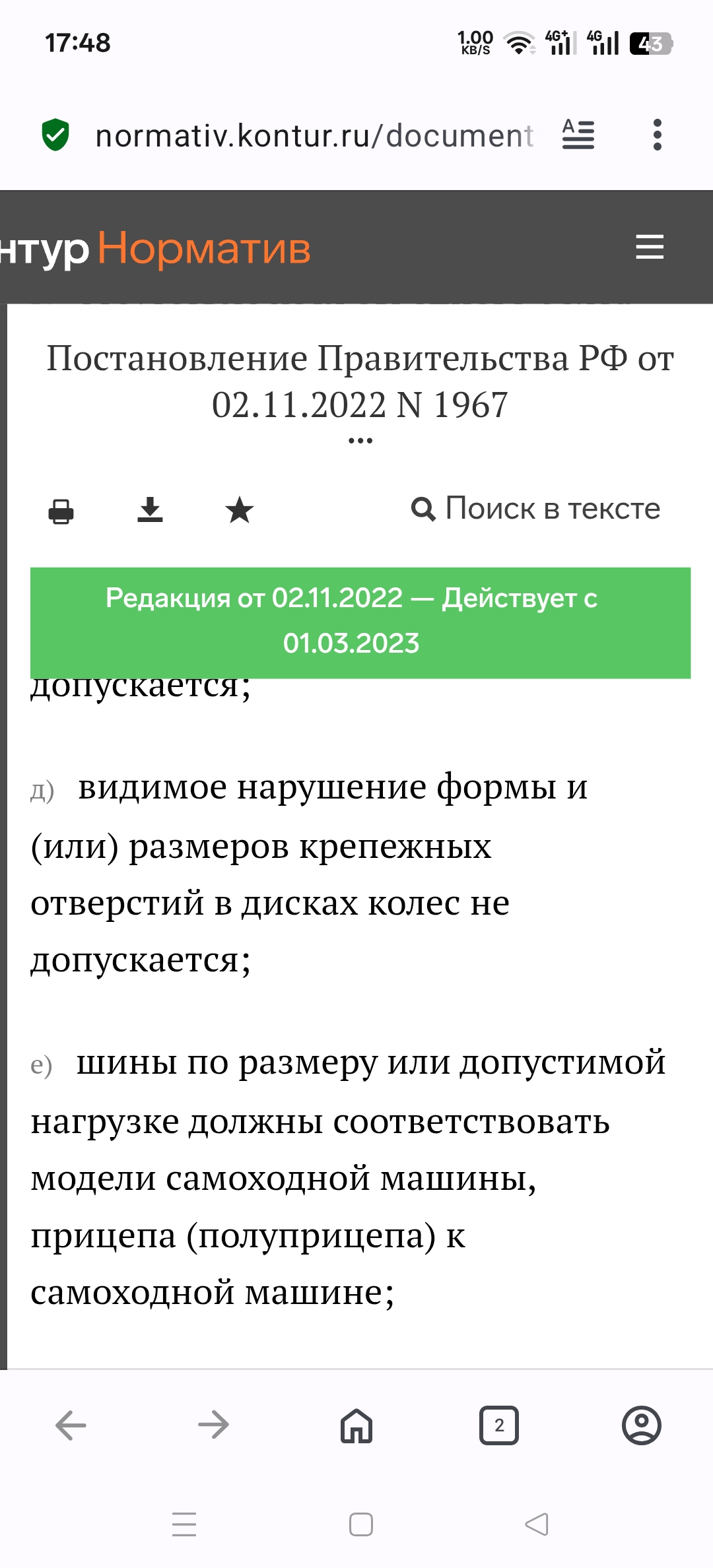
Task: Open Поиск в тексте search
Action: click(x=535, y=509)
